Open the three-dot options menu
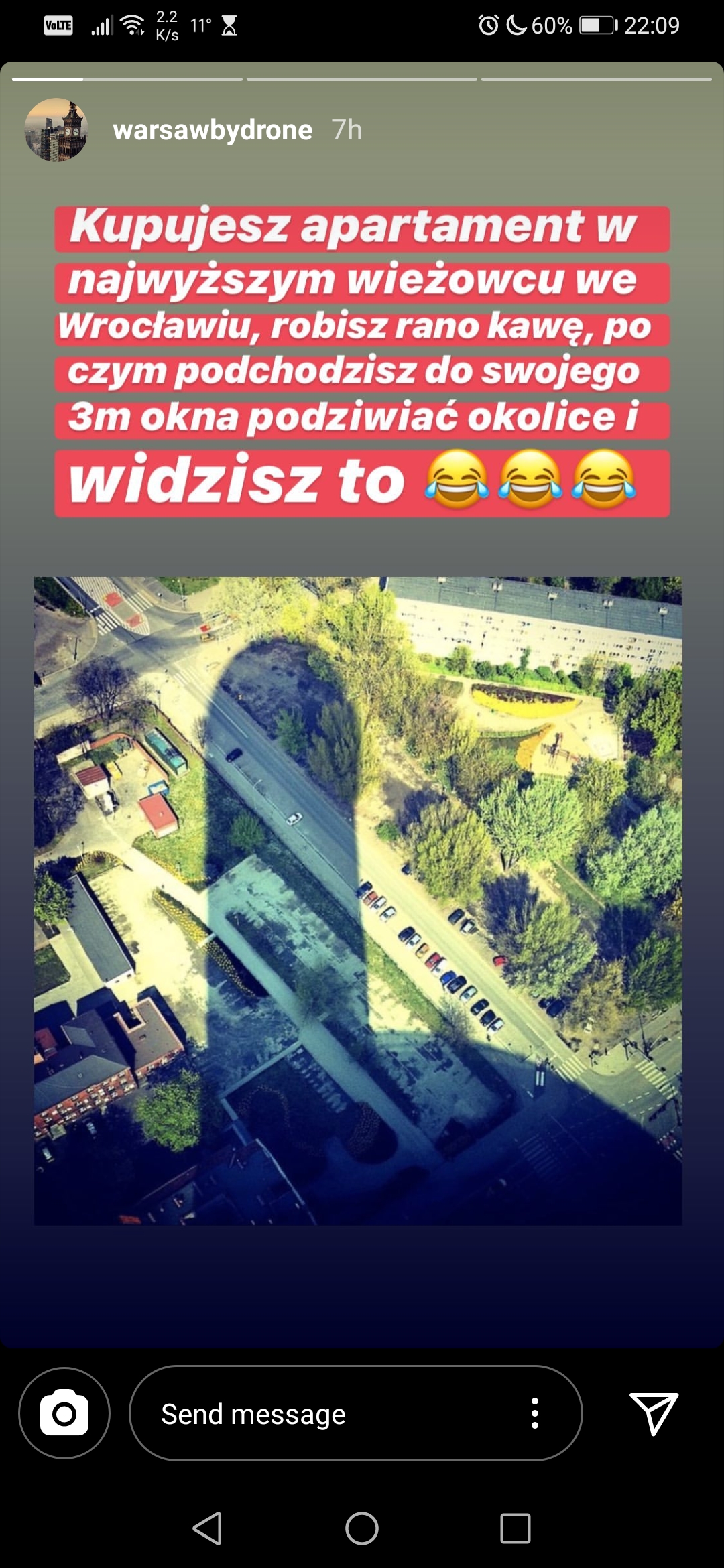Image resolution: width=724 pixels, height=1568 pixels. click(x=534, y=1413)
